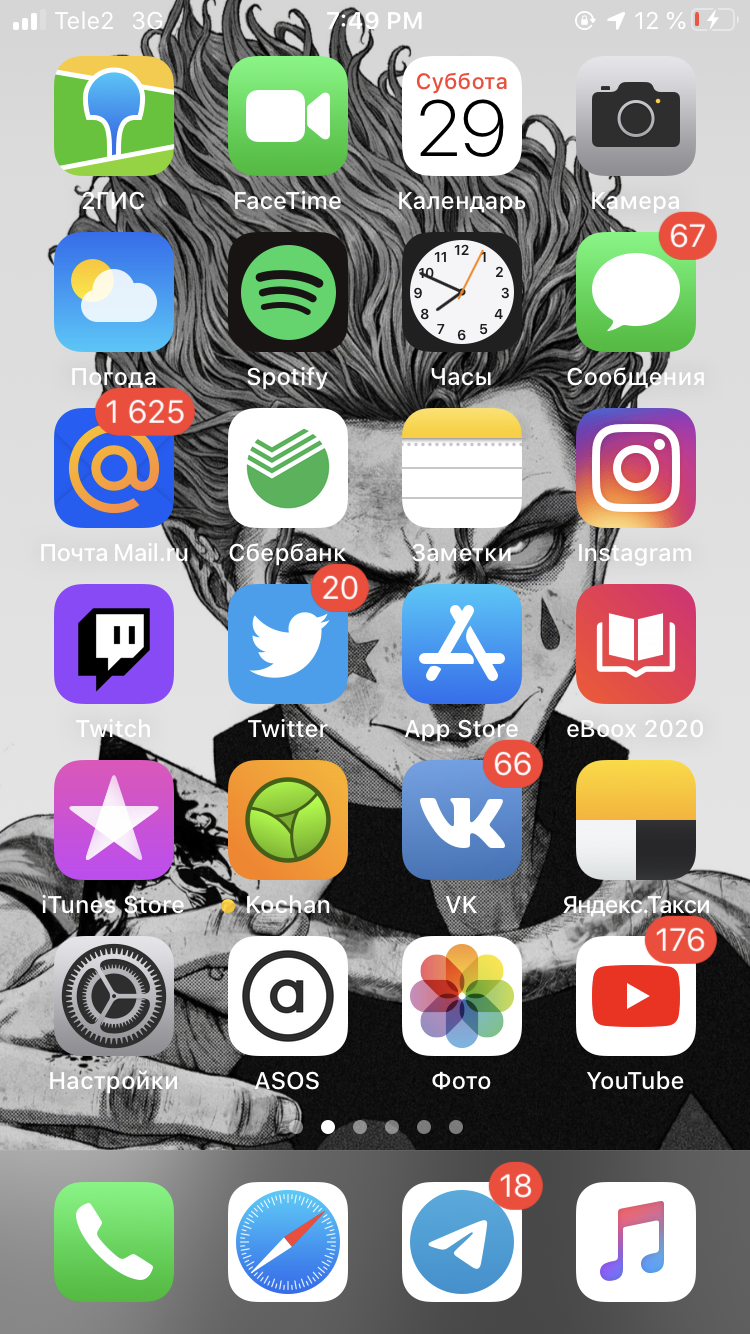Launch Twitch
Screen dimensions: 750x1334
(114, 644)
